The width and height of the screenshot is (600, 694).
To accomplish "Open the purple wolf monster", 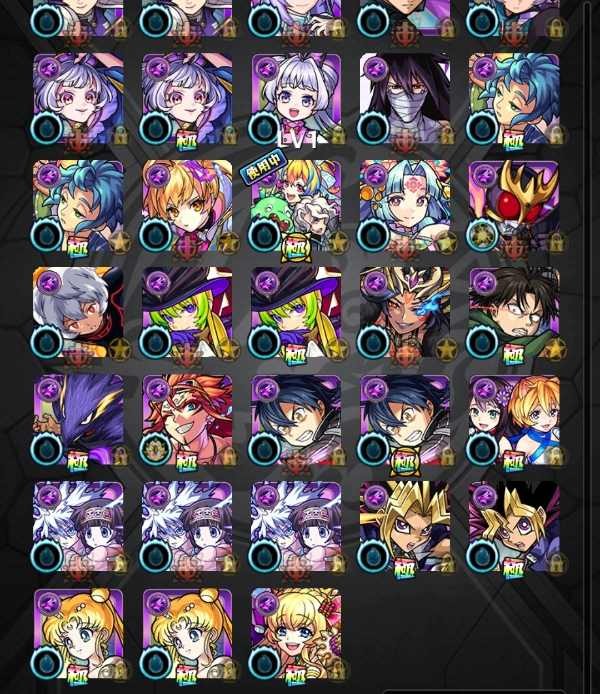I will coord(78,424).
